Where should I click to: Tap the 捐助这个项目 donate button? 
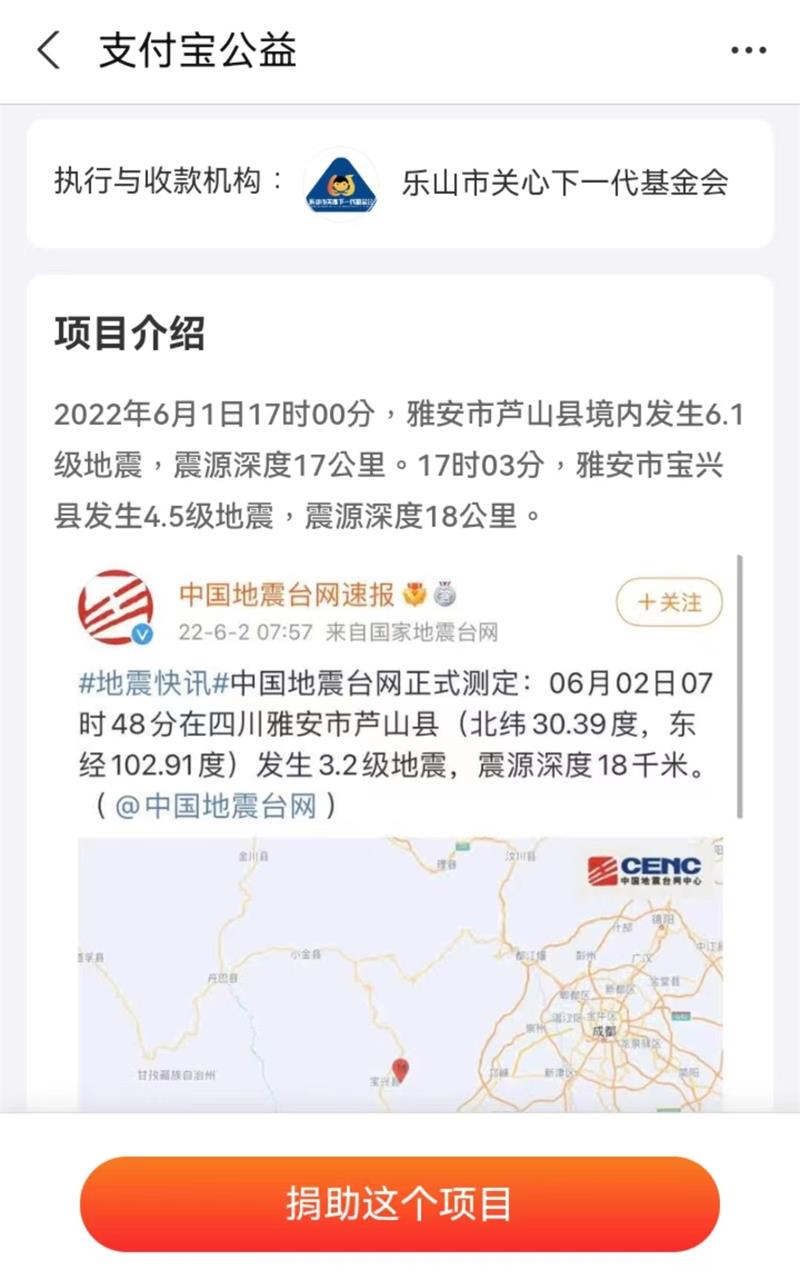pyautogui.click(x=400, y=1204)
